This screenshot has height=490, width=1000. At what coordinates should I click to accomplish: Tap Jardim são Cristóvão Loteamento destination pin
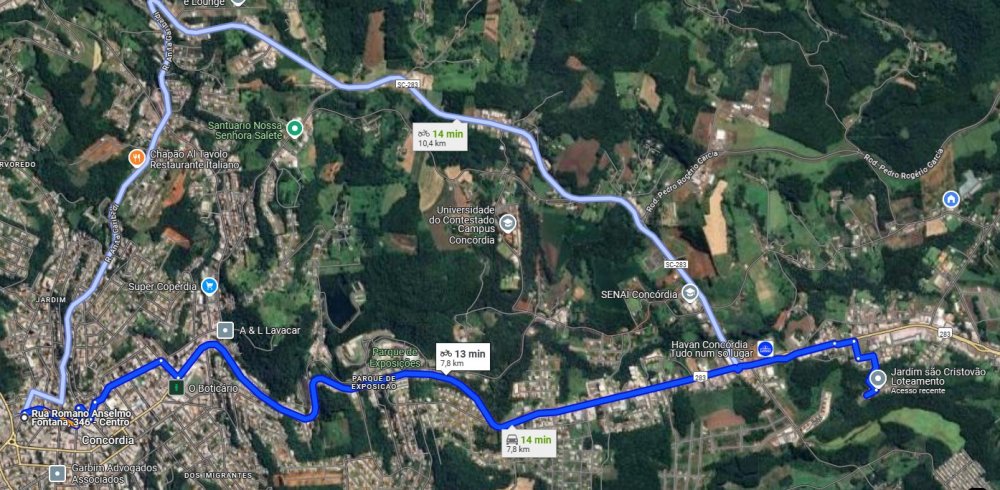pyautogui.click(x=878, y=378)
